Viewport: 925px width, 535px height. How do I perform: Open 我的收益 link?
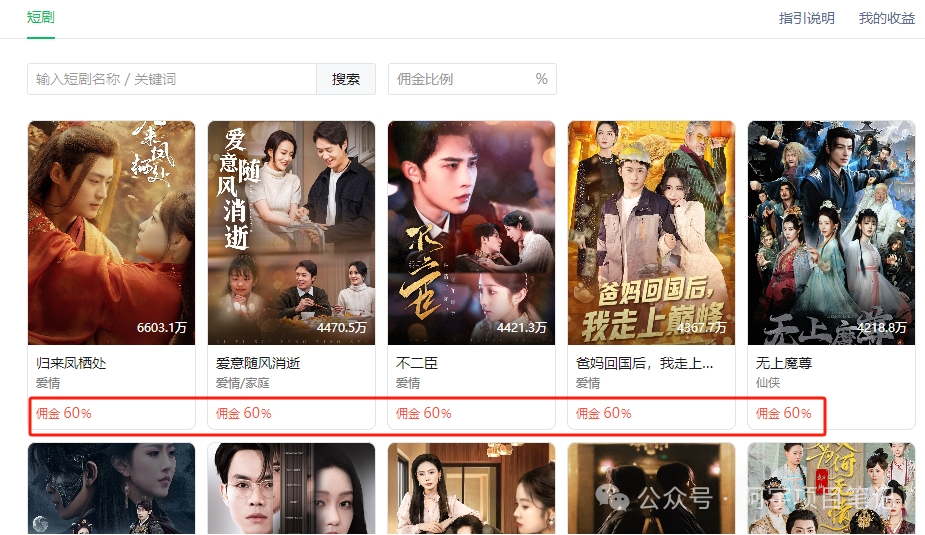[x=886, y=18]
